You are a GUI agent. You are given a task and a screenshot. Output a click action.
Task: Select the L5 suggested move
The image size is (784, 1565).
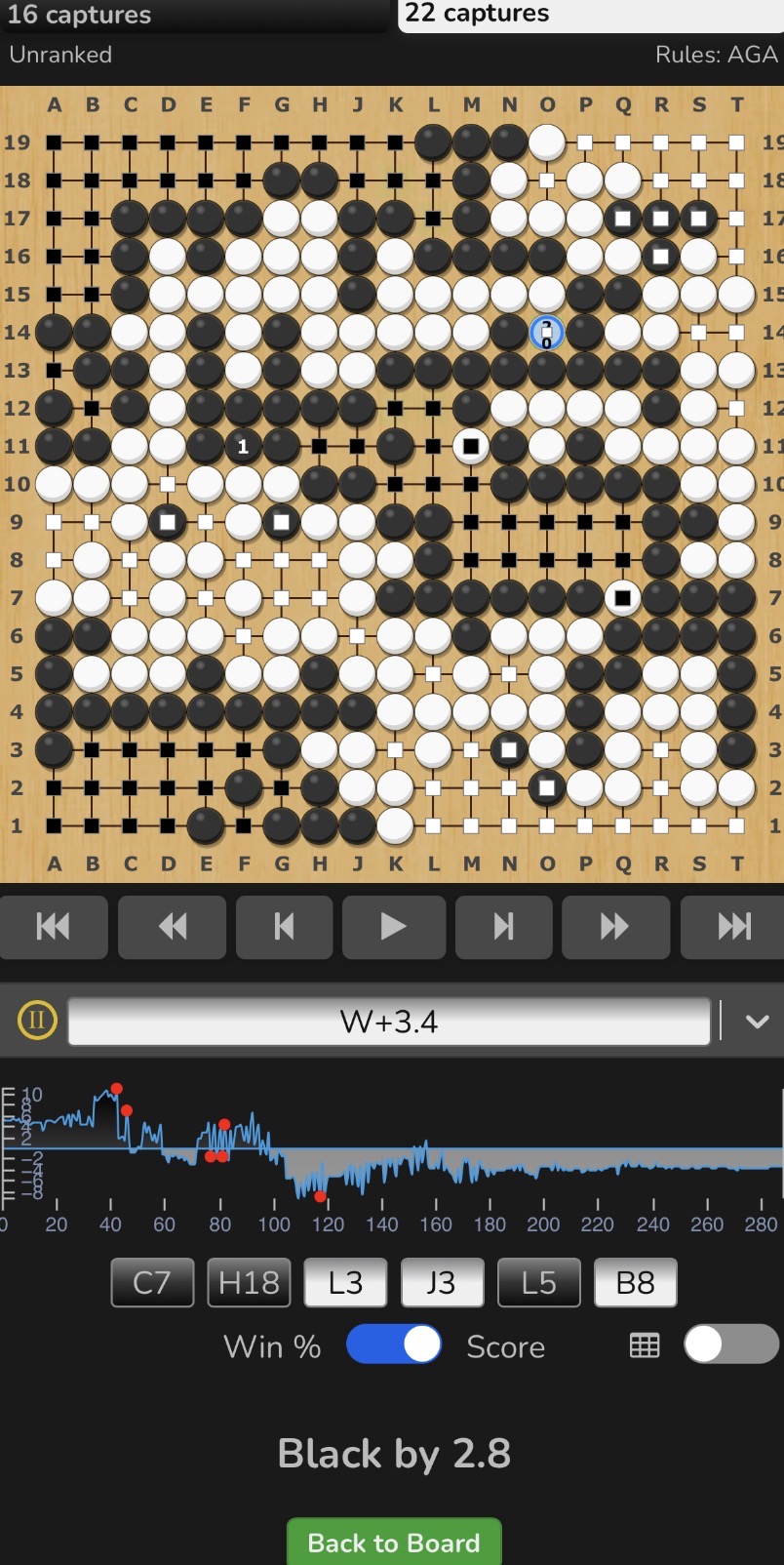click(538, 1282)
